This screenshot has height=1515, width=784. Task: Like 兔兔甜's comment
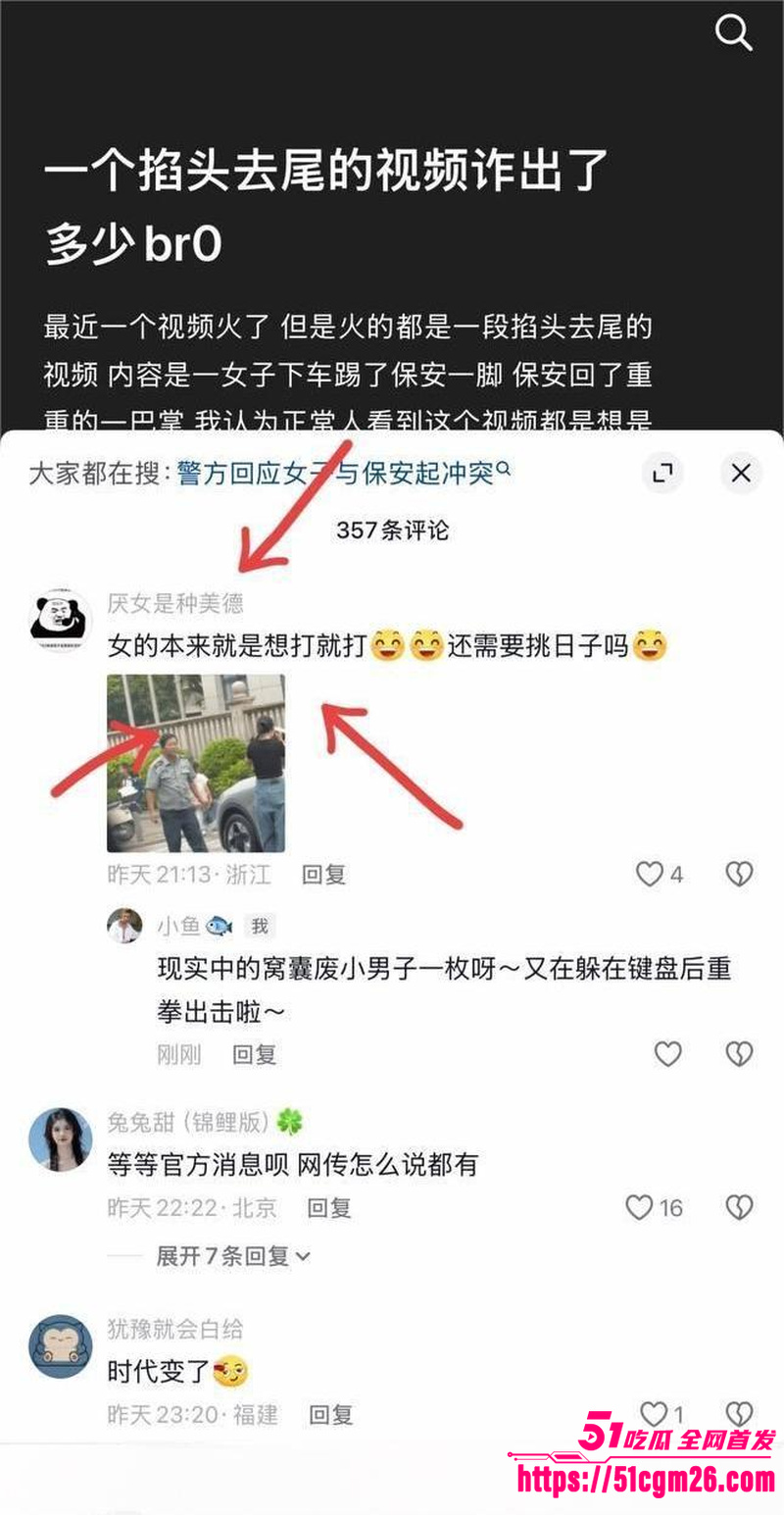(x=640, y=1207)
